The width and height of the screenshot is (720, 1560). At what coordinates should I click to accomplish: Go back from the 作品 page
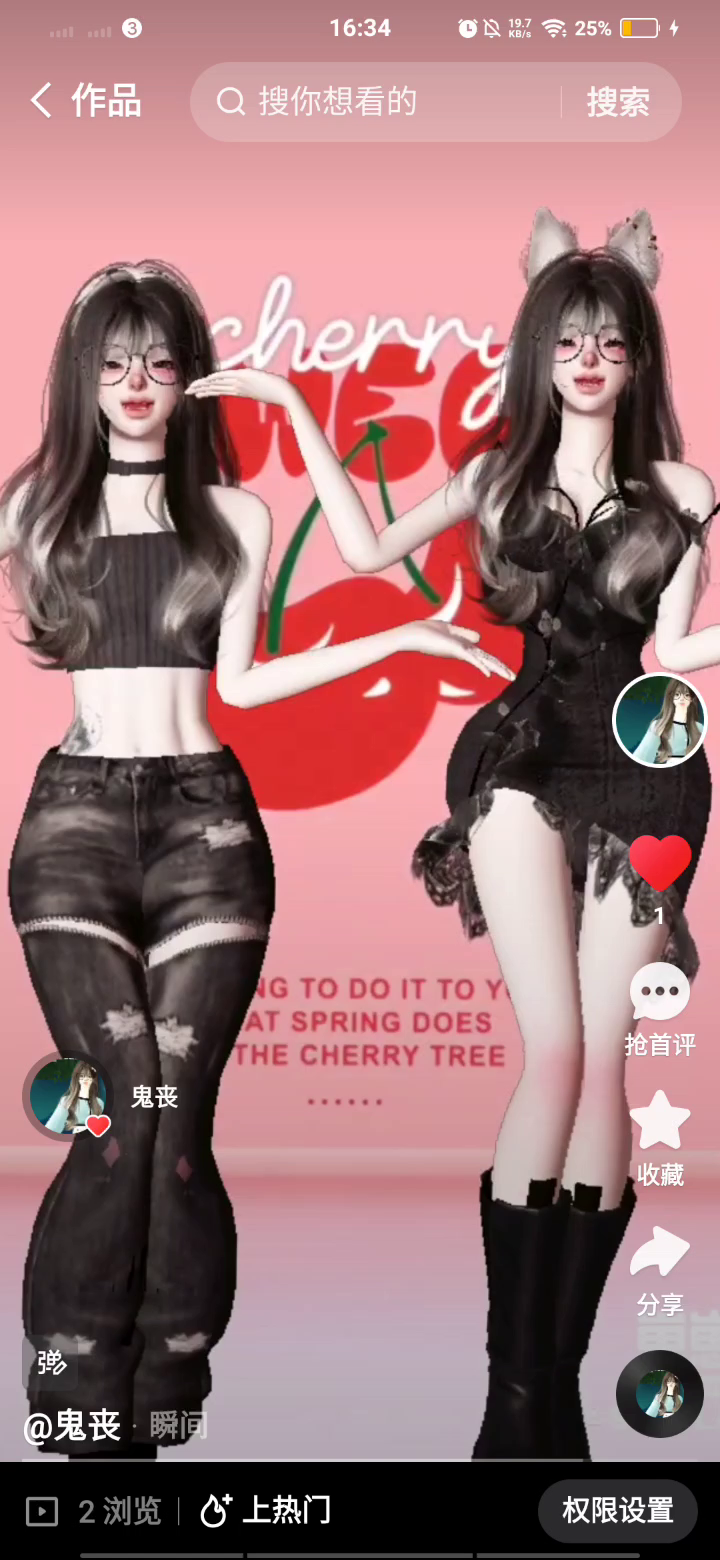(x=41, y=101)
